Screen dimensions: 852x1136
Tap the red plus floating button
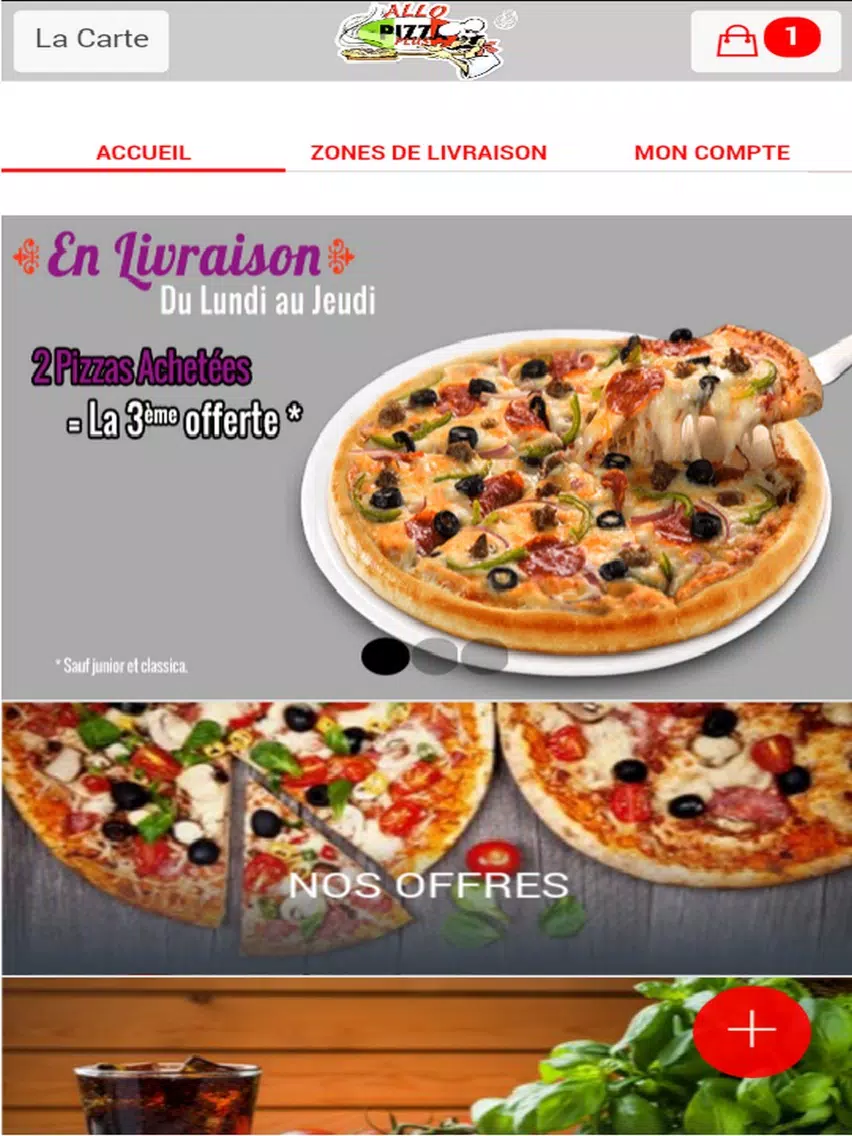coord(751,1030)
